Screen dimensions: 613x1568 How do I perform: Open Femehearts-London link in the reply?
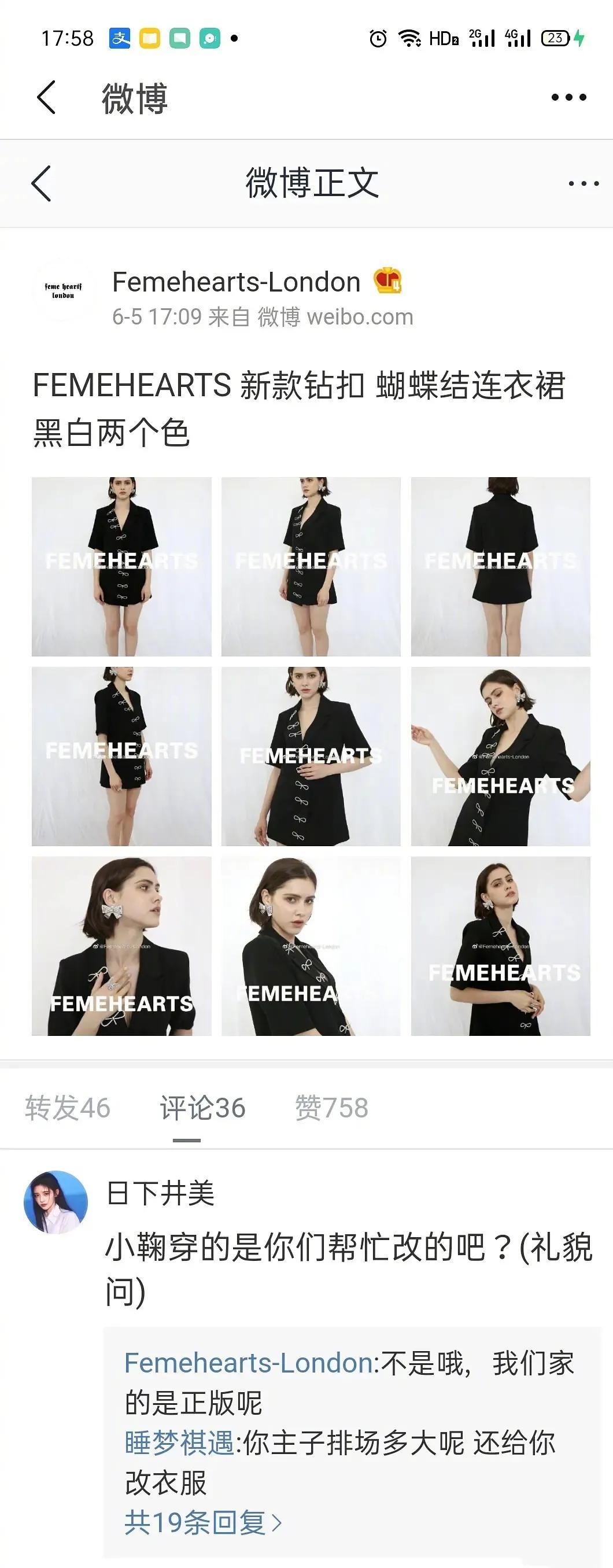coord(248,1363)
